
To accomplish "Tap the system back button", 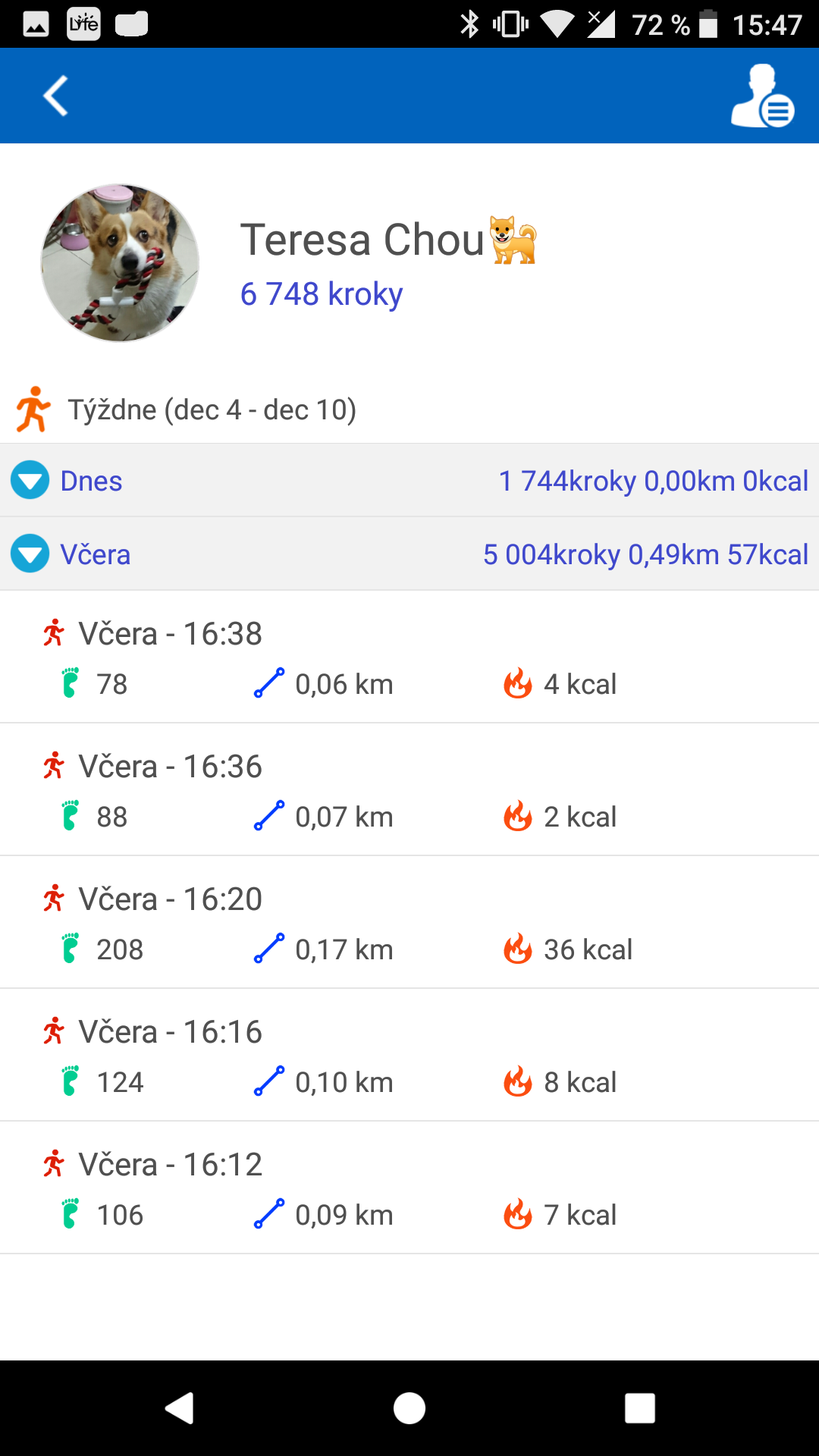I will click(x=180, y=1408).
